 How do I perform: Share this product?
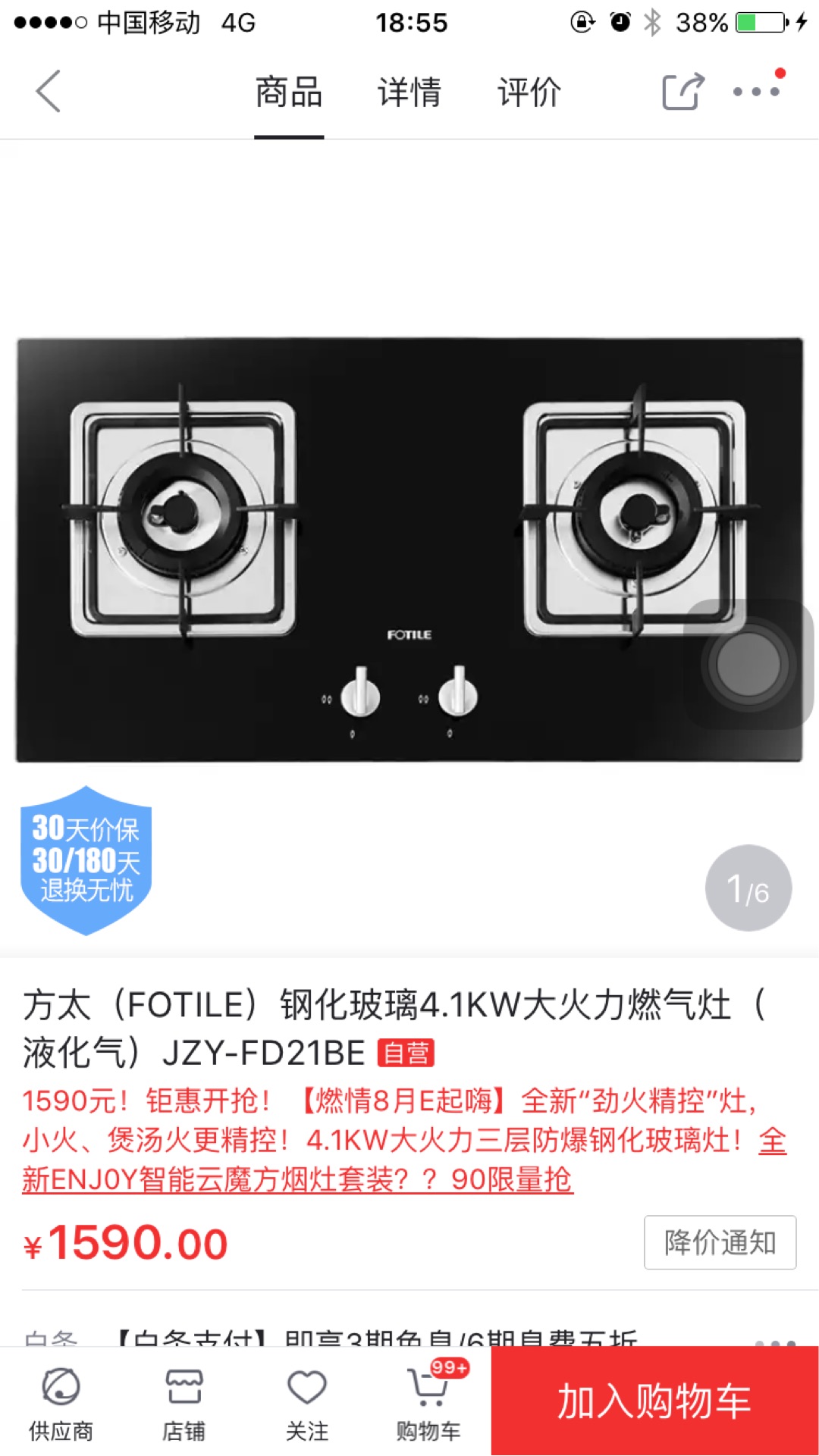click(x=682, y=92)
